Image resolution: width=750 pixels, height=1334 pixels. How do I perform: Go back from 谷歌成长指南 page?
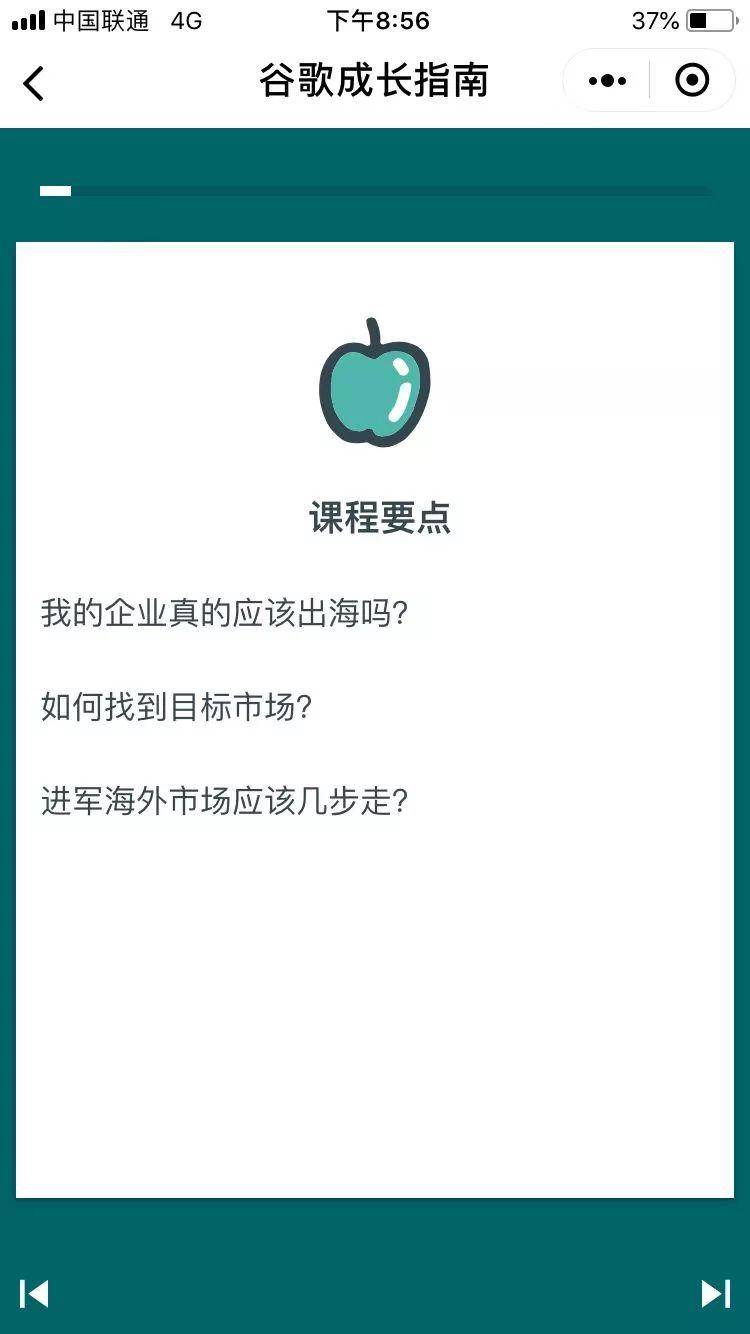pyautogui.click(x=34, y=83)
